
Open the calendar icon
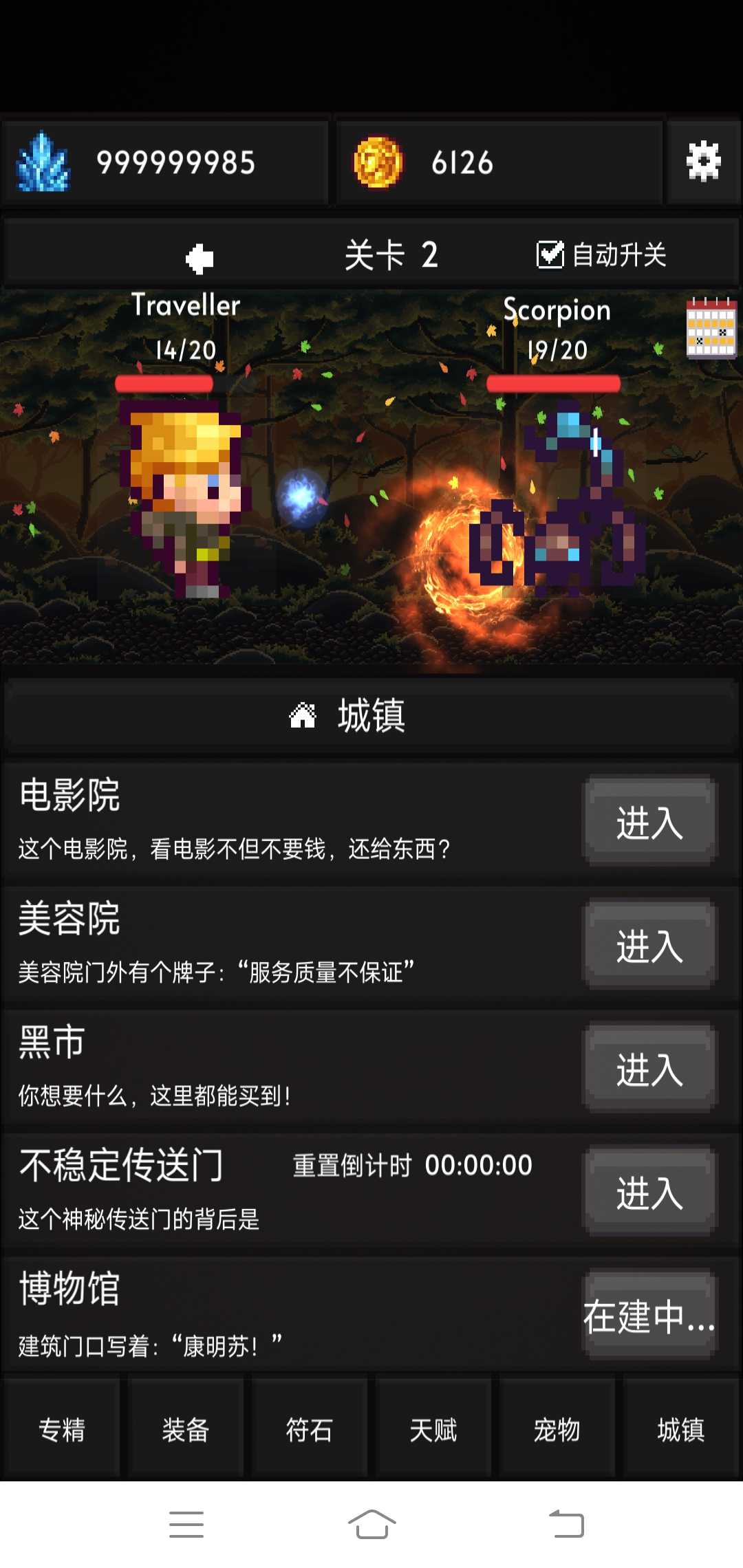tap(711, 329)
